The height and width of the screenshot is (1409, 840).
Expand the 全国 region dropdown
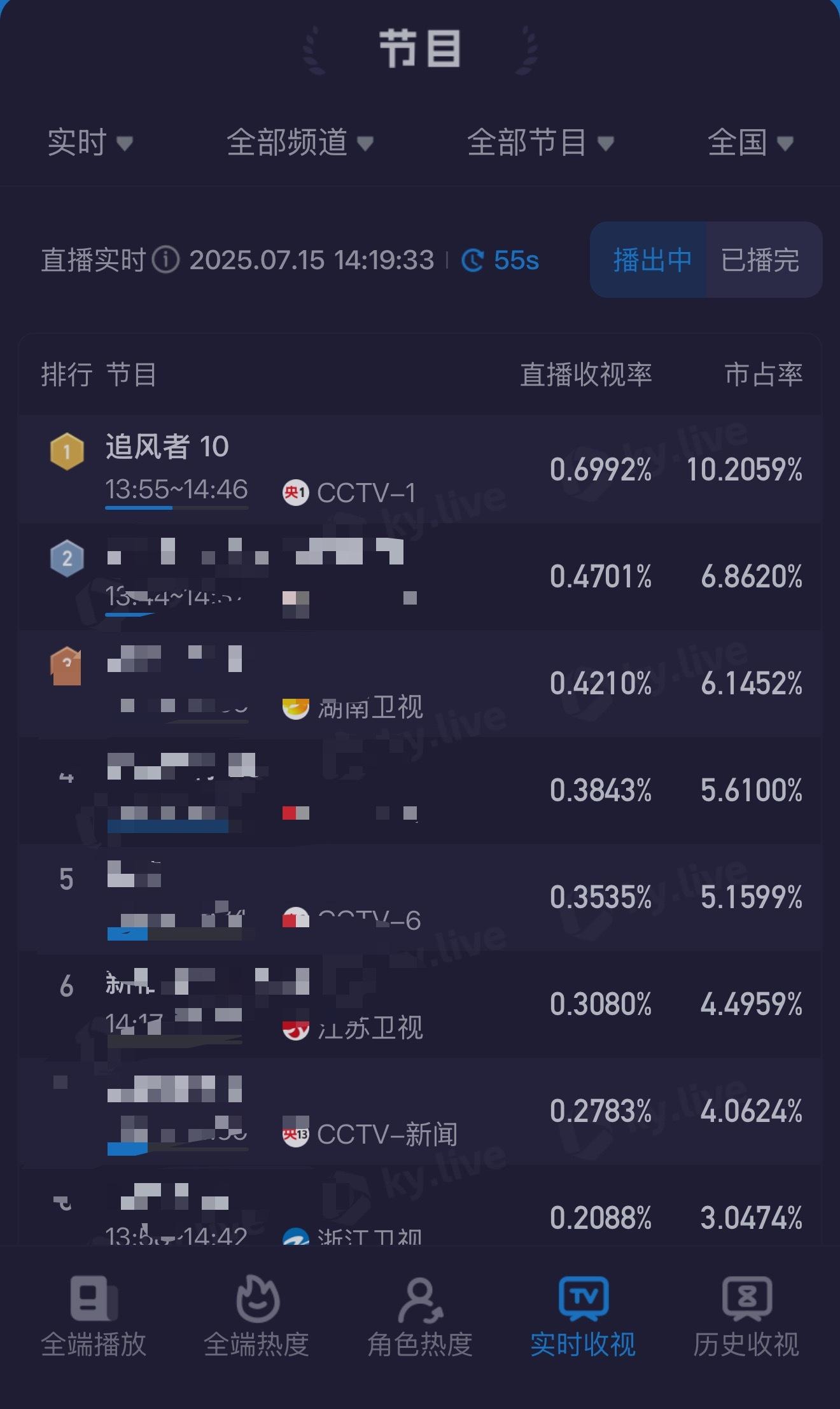(x=750, y=143)
